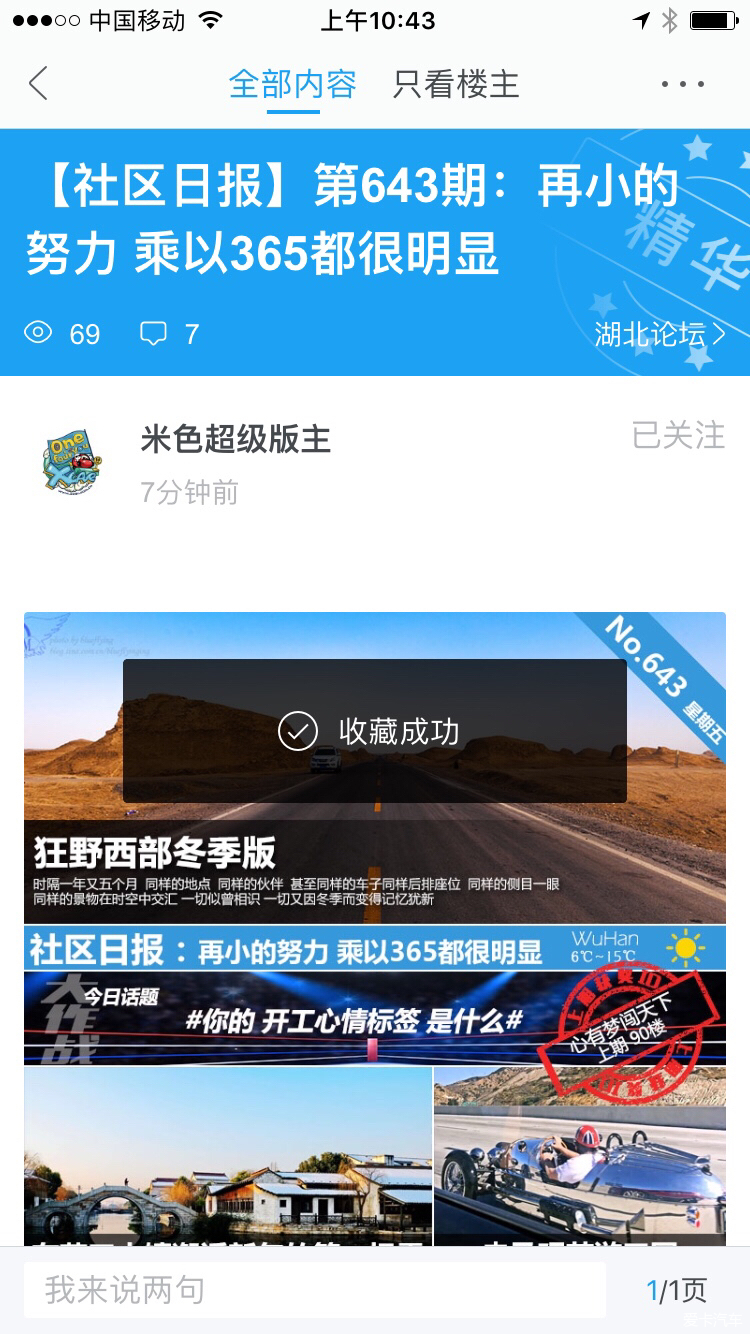Open the 1/1页 page selector
The width and height of the screenshot is (750, 1334).
676,1290
